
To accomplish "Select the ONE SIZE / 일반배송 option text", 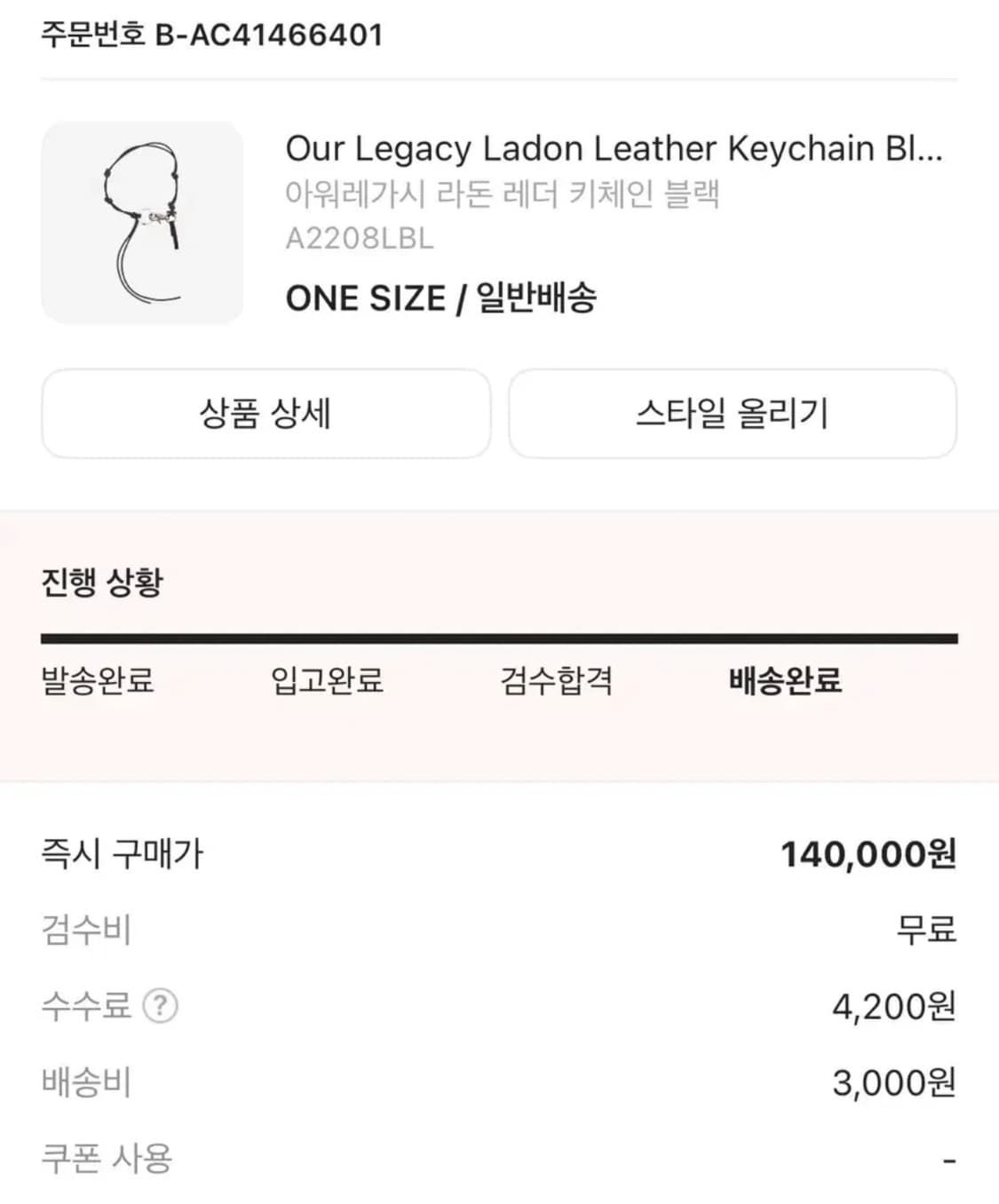I will coord(442,298).
